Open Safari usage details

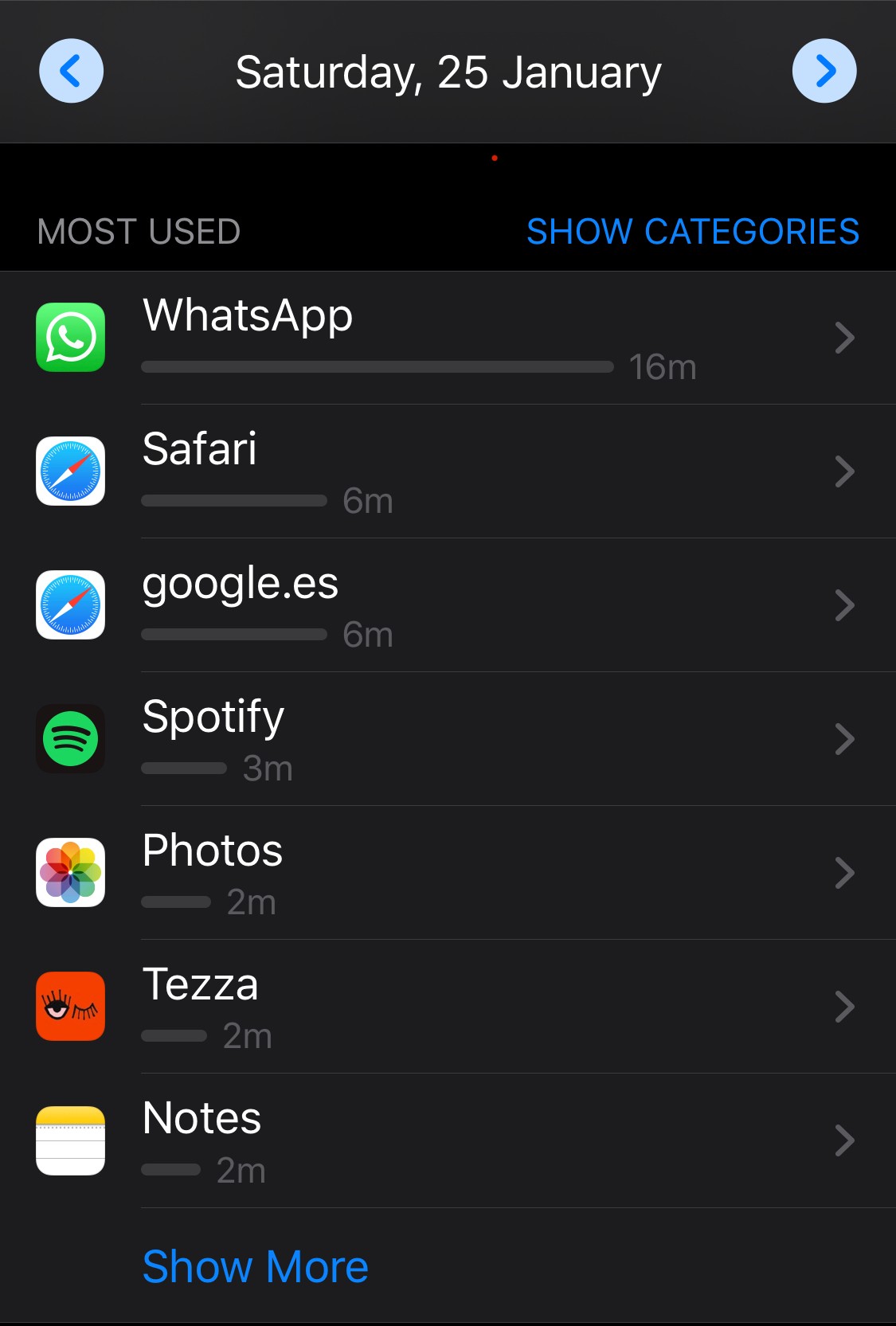(x=448, y=471)
